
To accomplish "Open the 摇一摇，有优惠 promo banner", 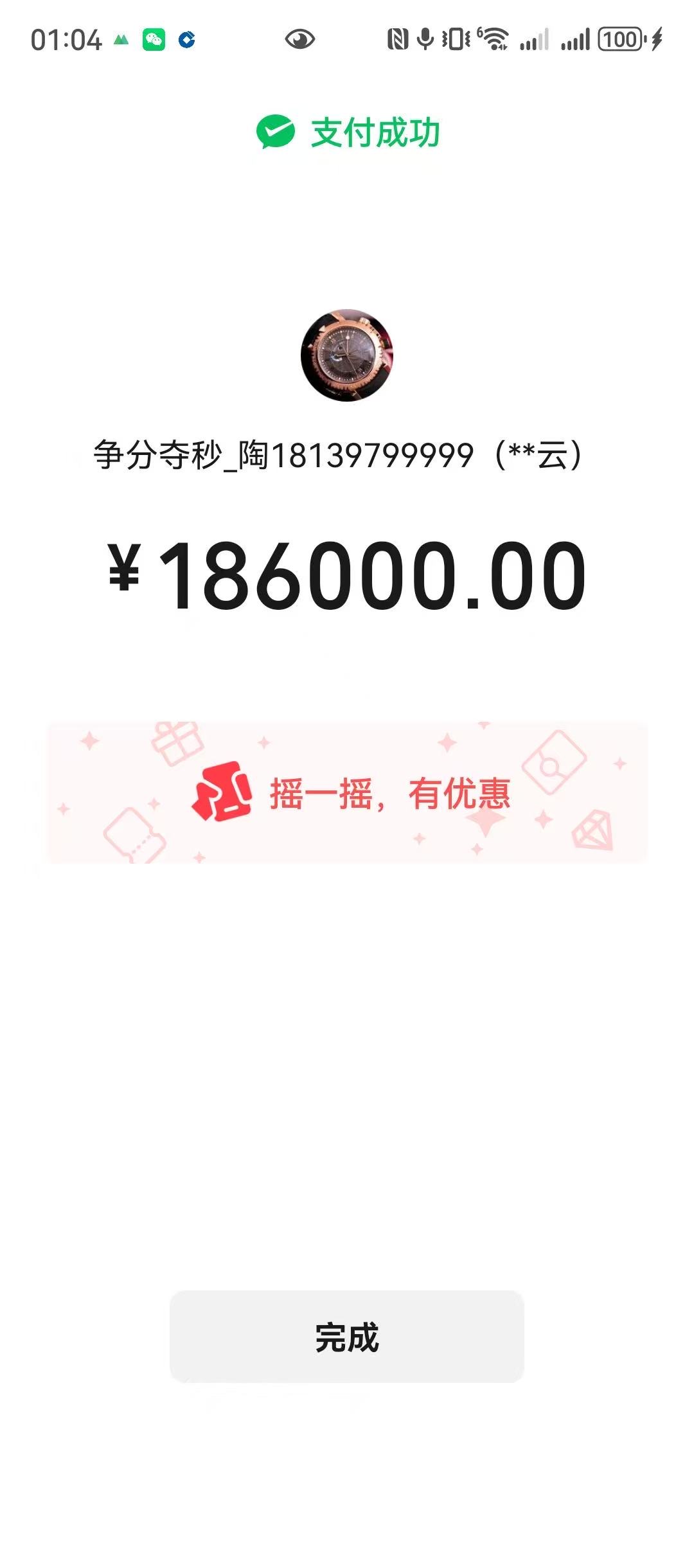I will tap(347, 793).
